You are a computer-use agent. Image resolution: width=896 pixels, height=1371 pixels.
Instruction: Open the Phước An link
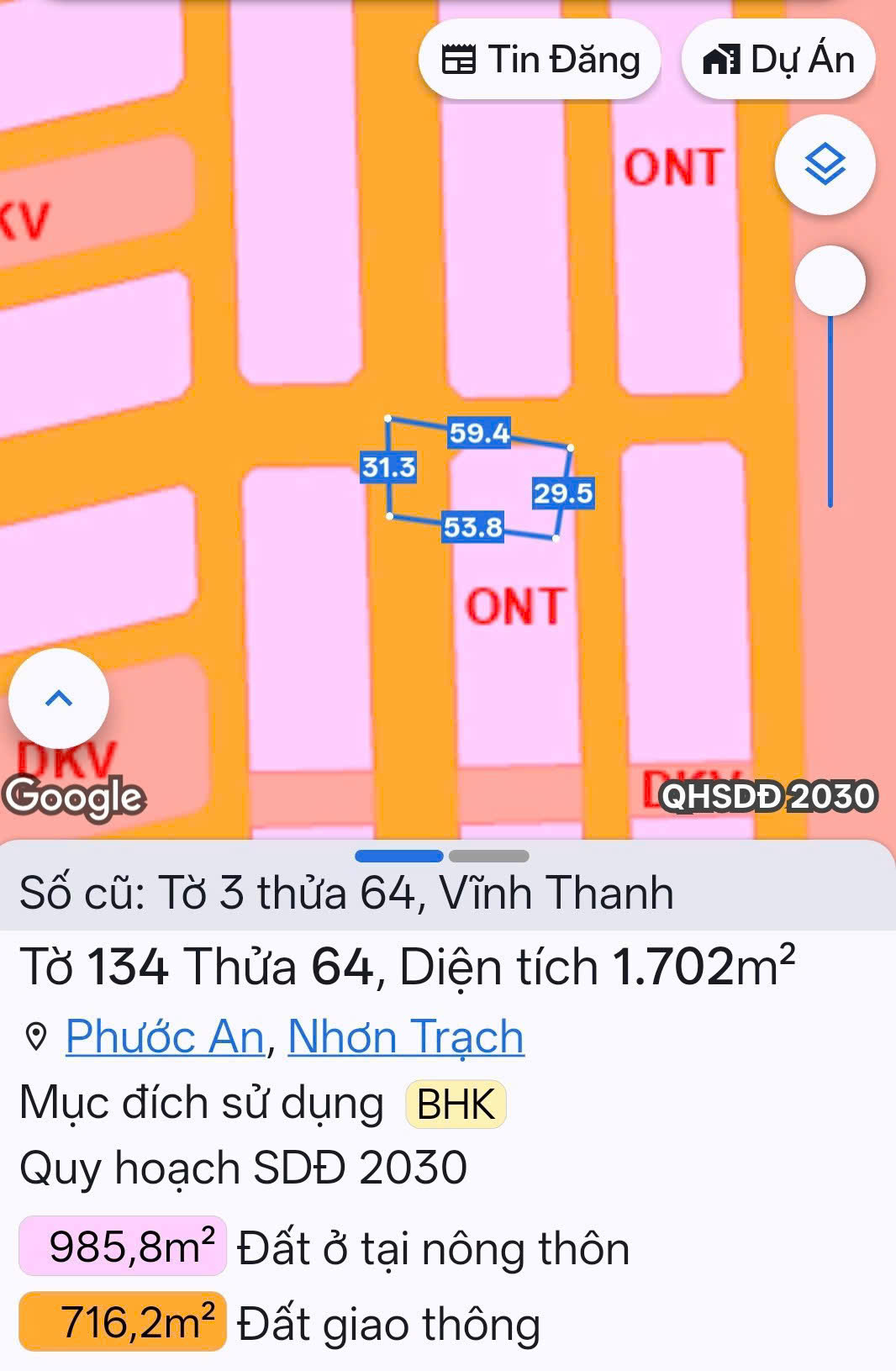[x=165, y=1036]
